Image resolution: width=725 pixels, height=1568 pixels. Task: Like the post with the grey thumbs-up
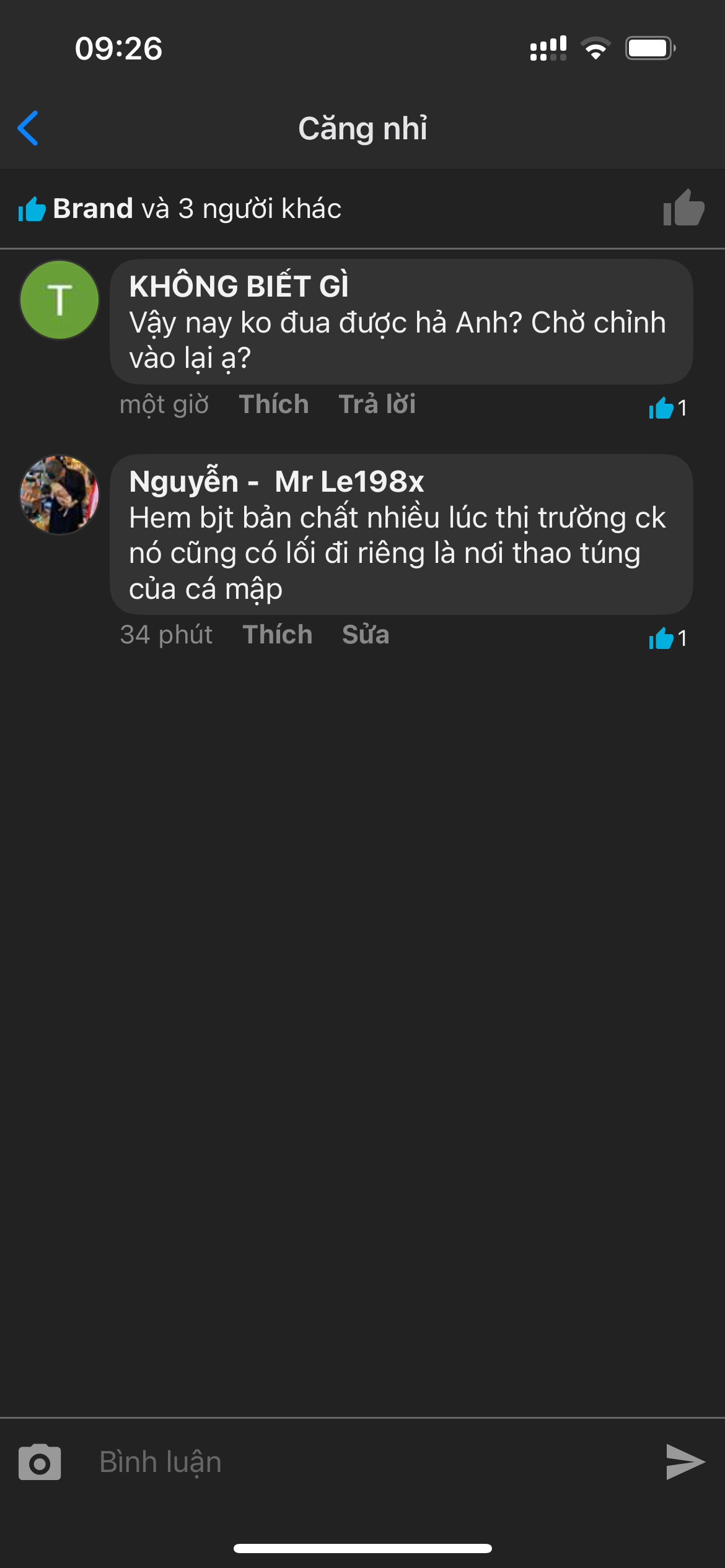point(683,208)
